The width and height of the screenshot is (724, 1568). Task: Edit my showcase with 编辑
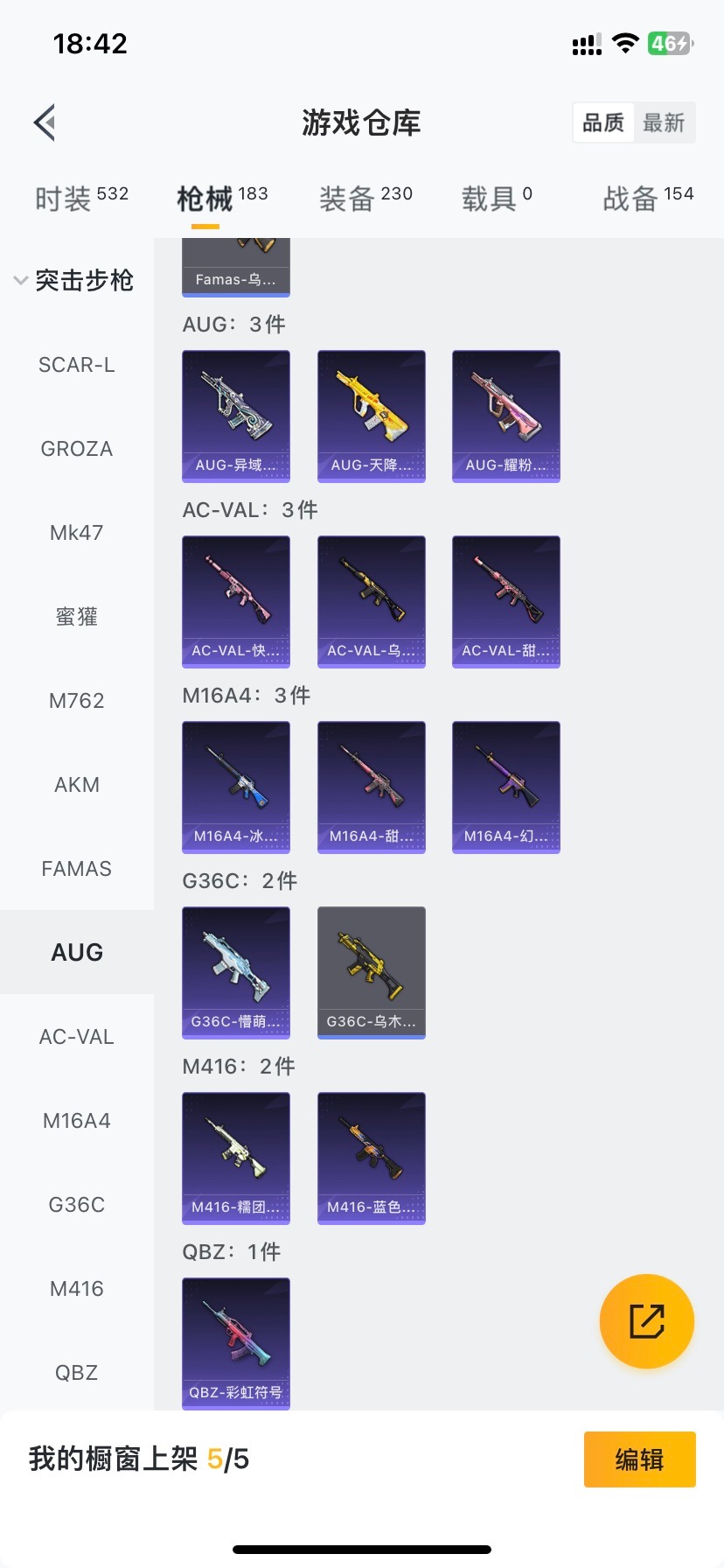click(639, 1459)
